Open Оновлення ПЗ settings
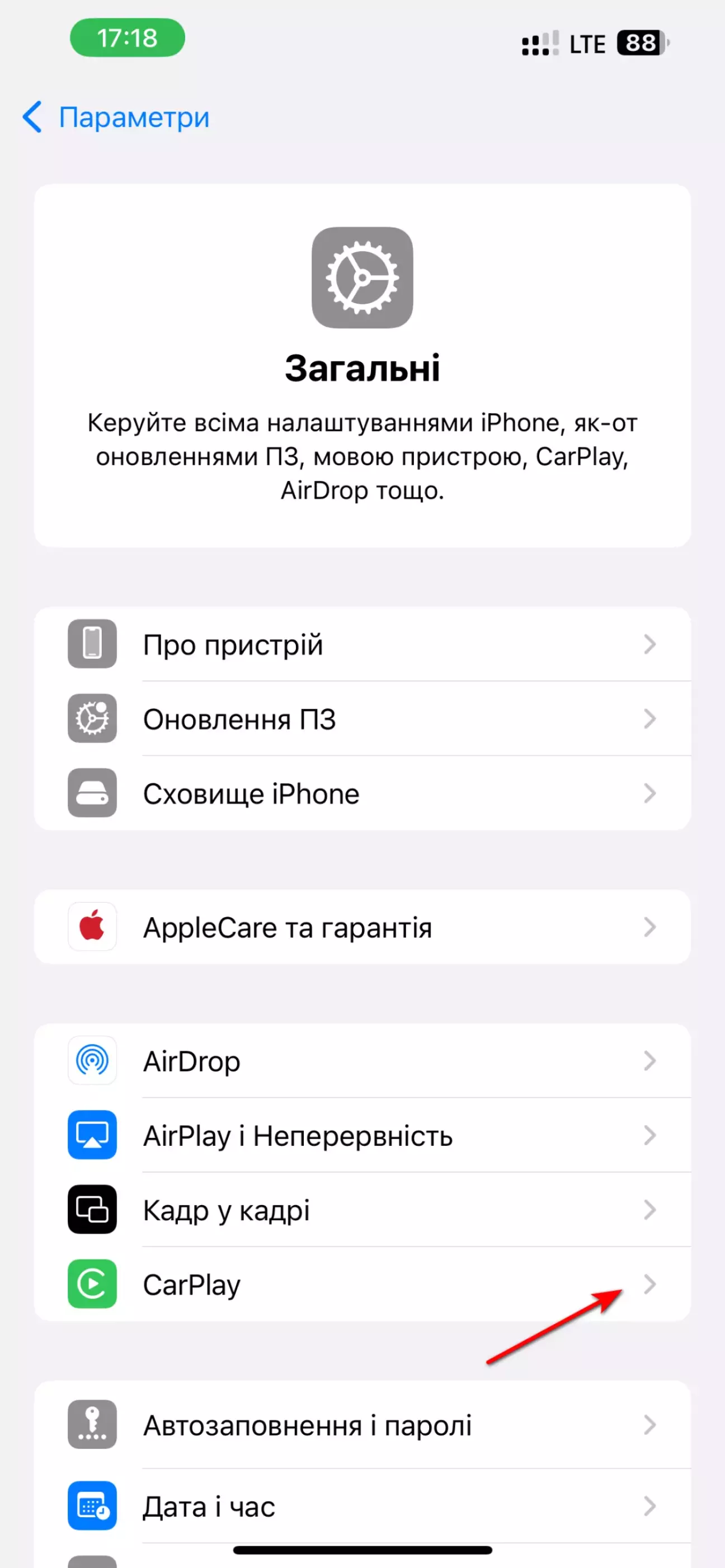This screenshot has height=1568, width=725. tap(361, 719)
